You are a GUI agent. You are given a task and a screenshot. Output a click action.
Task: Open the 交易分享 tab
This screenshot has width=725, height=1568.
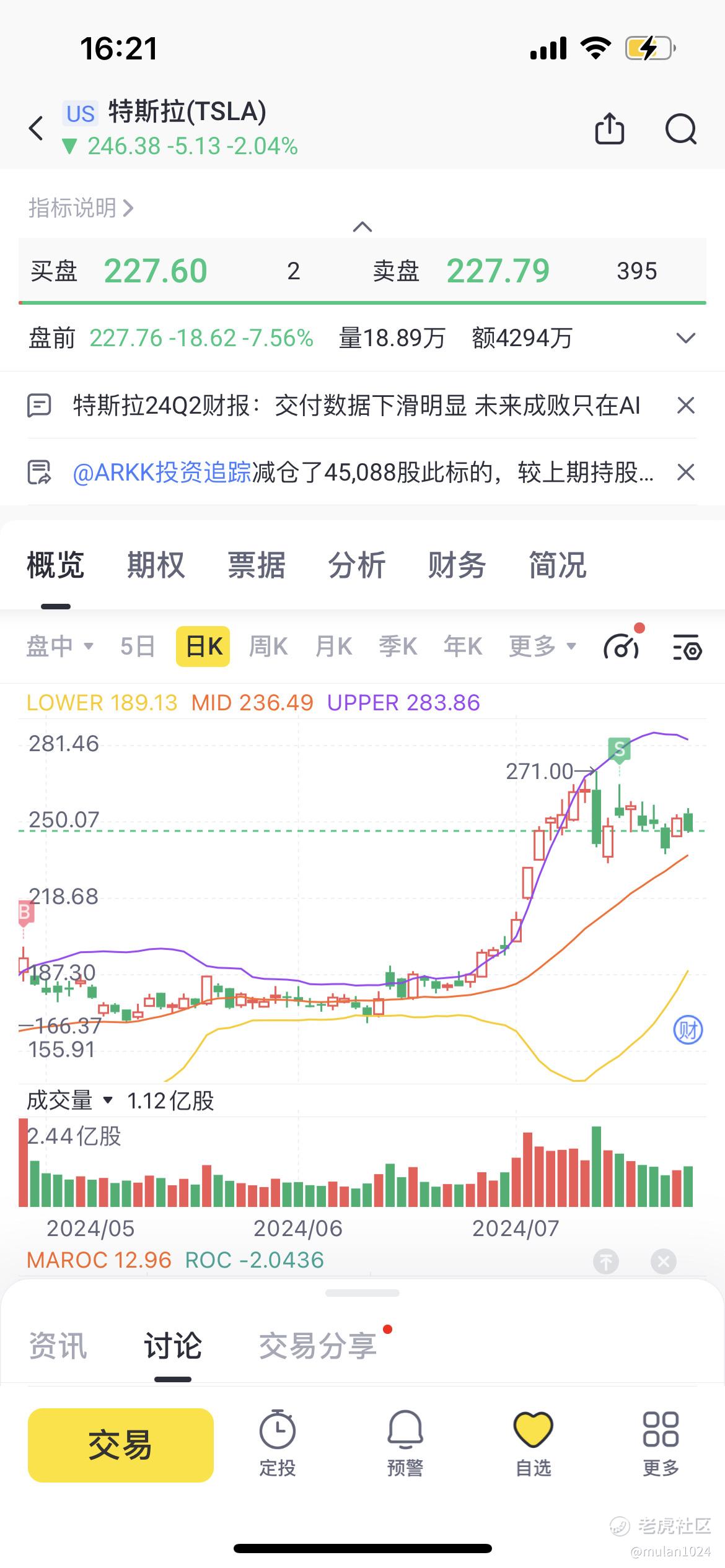click(x=318, y=1345)
